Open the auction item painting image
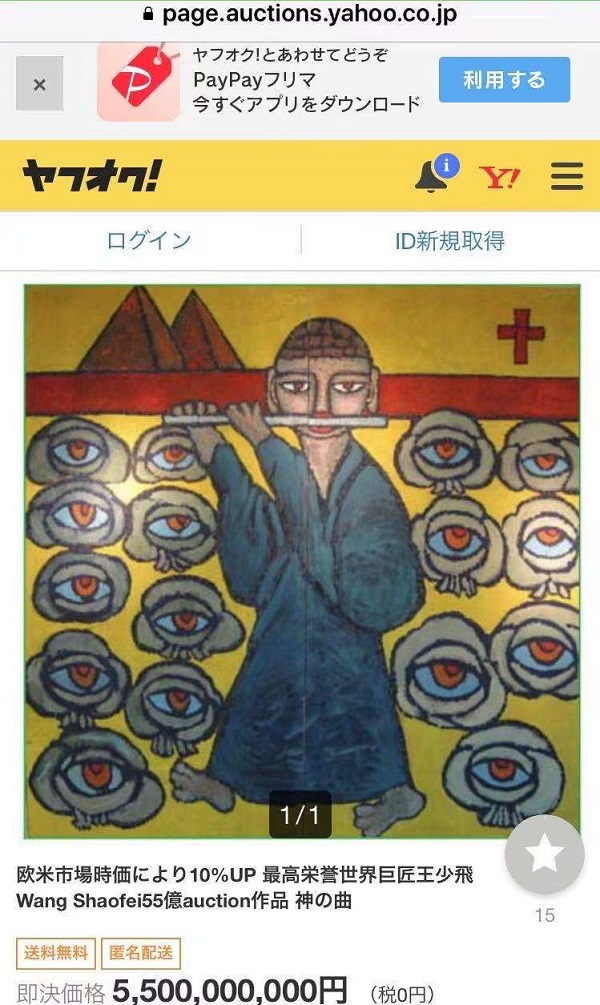 tap(302, 560)
